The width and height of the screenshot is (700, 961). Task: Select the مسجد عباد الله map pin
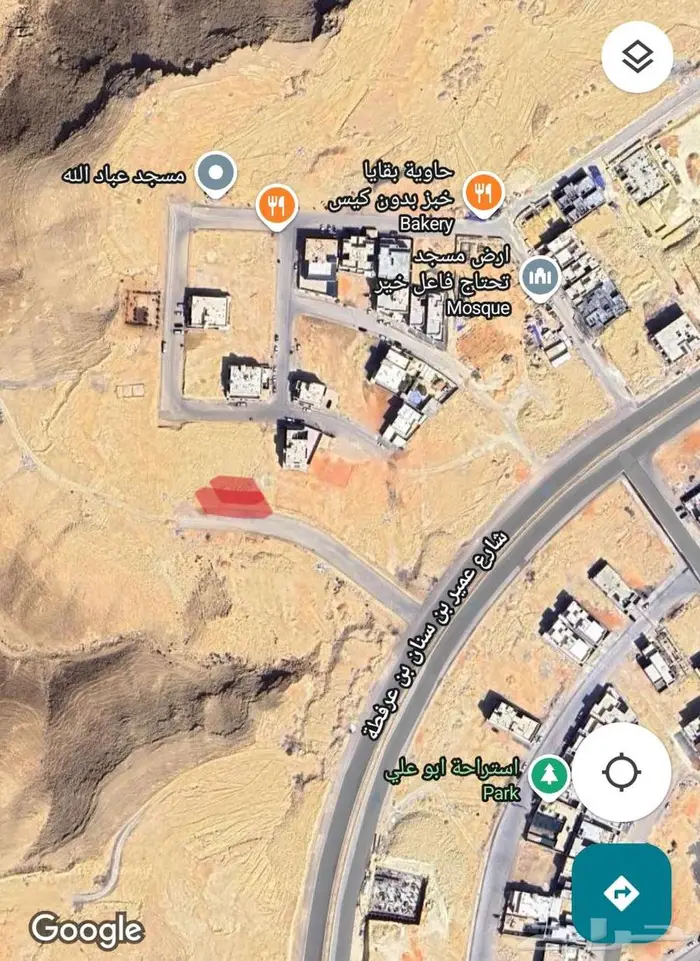point(216,175)
